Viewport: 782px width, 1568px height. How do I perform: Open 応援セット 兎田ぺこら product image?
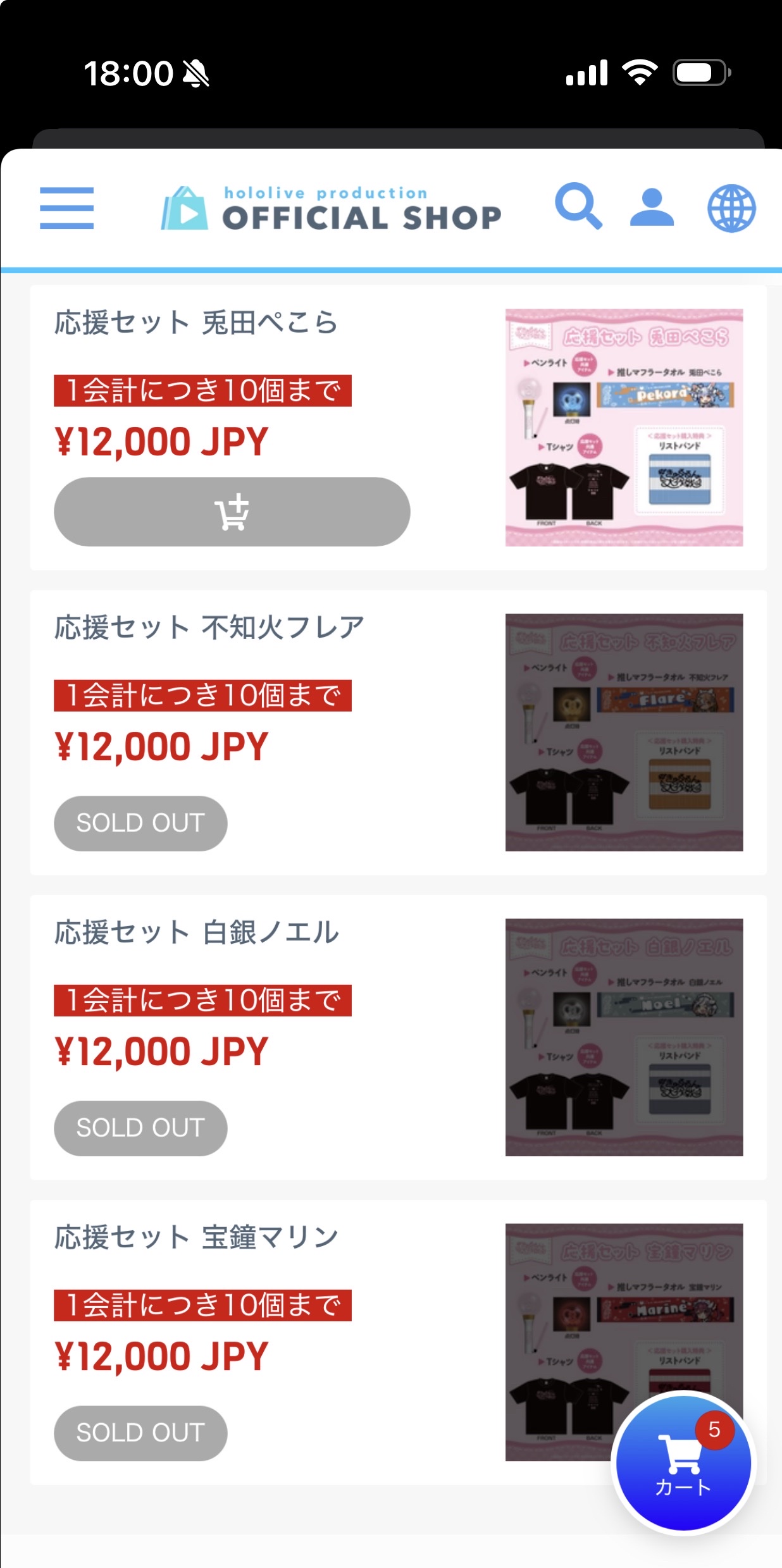624,428
